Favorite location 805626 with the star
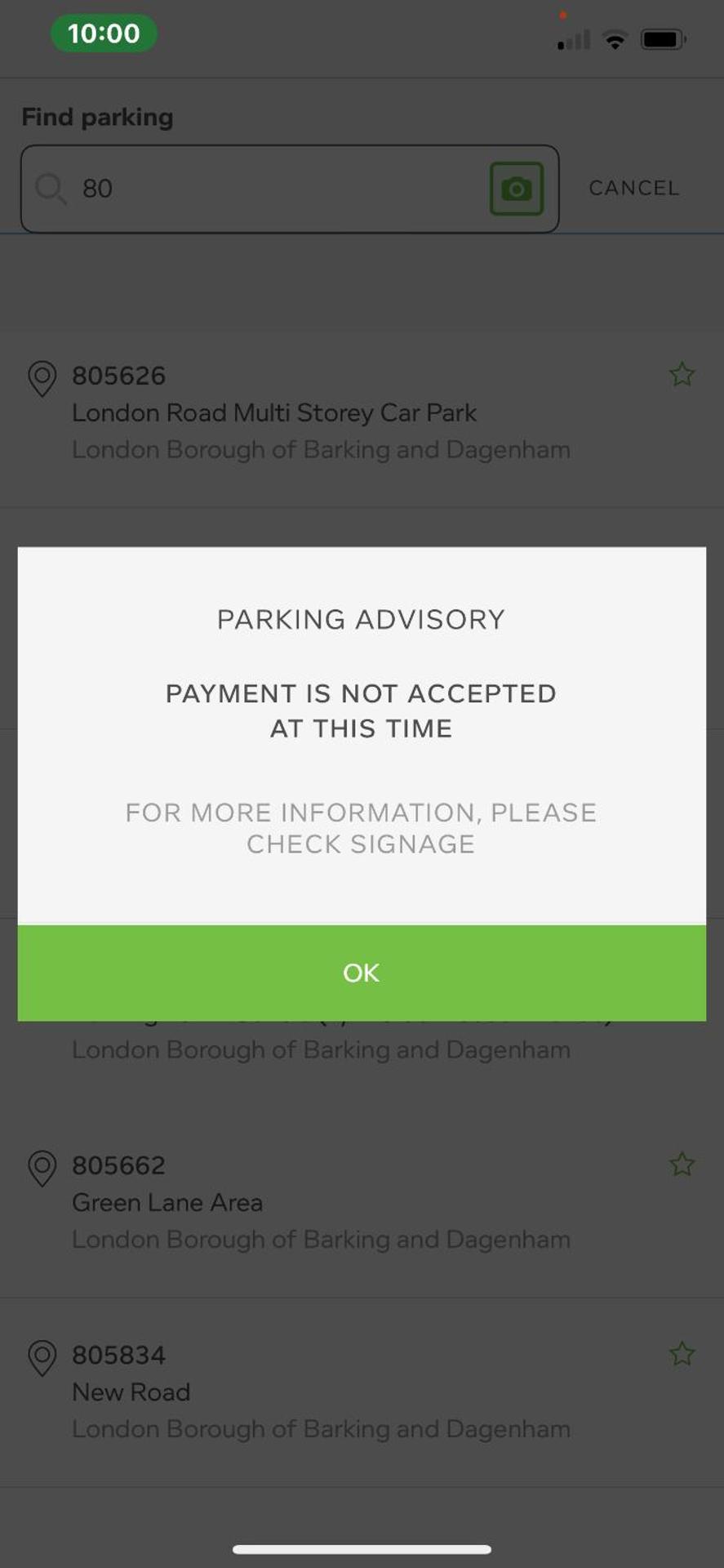 tap(682, 375)
